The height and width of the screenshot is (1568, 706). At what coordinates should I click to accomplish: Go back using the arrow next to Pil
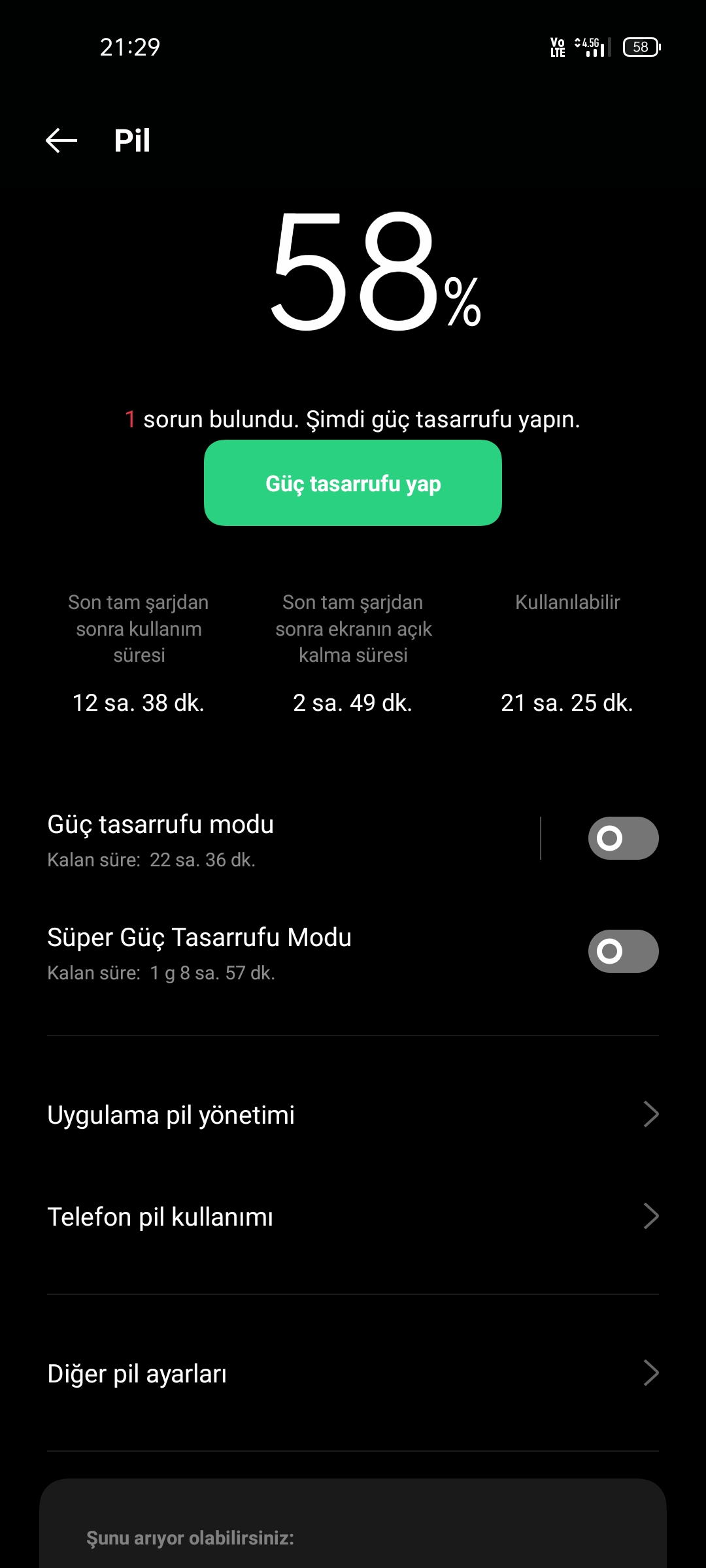pyautogui.click(x=61, y=140)
